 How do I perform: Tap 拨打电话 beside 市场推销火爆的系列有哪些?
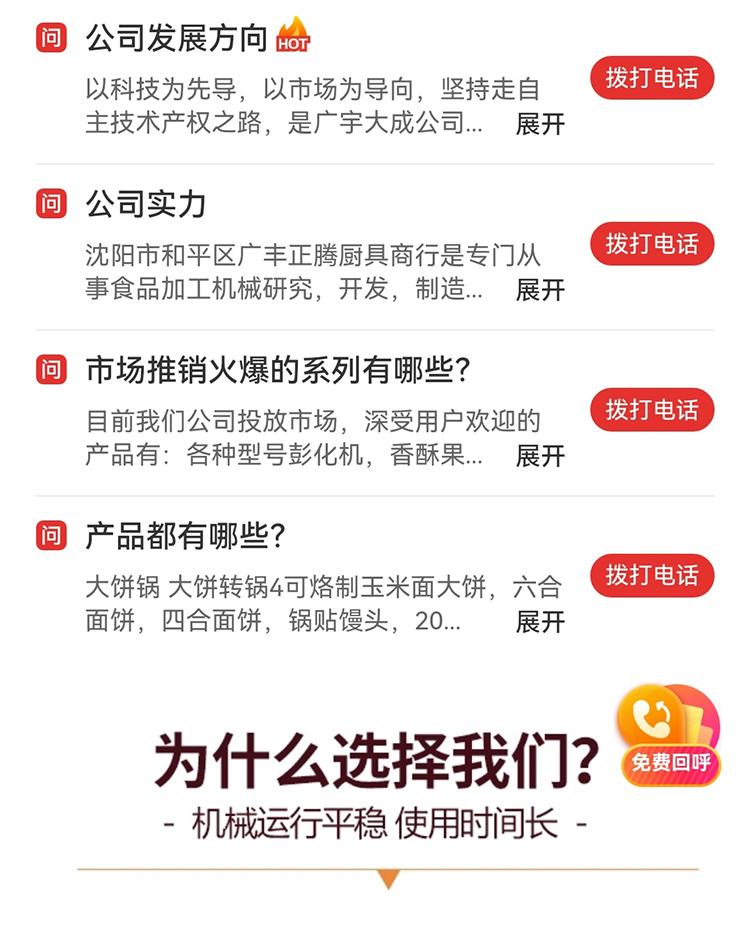click(x=652, y=410)
